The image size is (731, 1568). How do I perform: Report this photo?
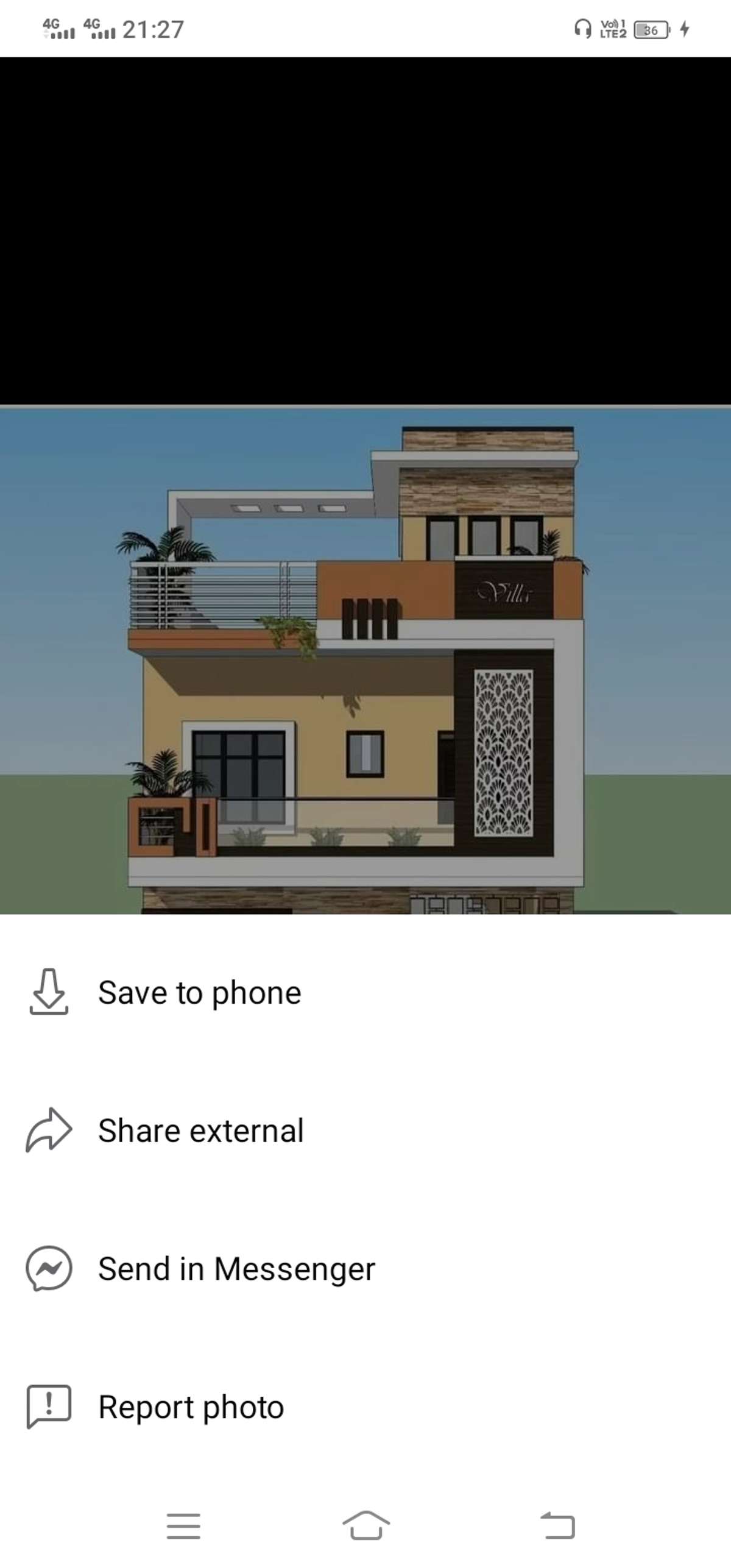[x=191, y=1407]
